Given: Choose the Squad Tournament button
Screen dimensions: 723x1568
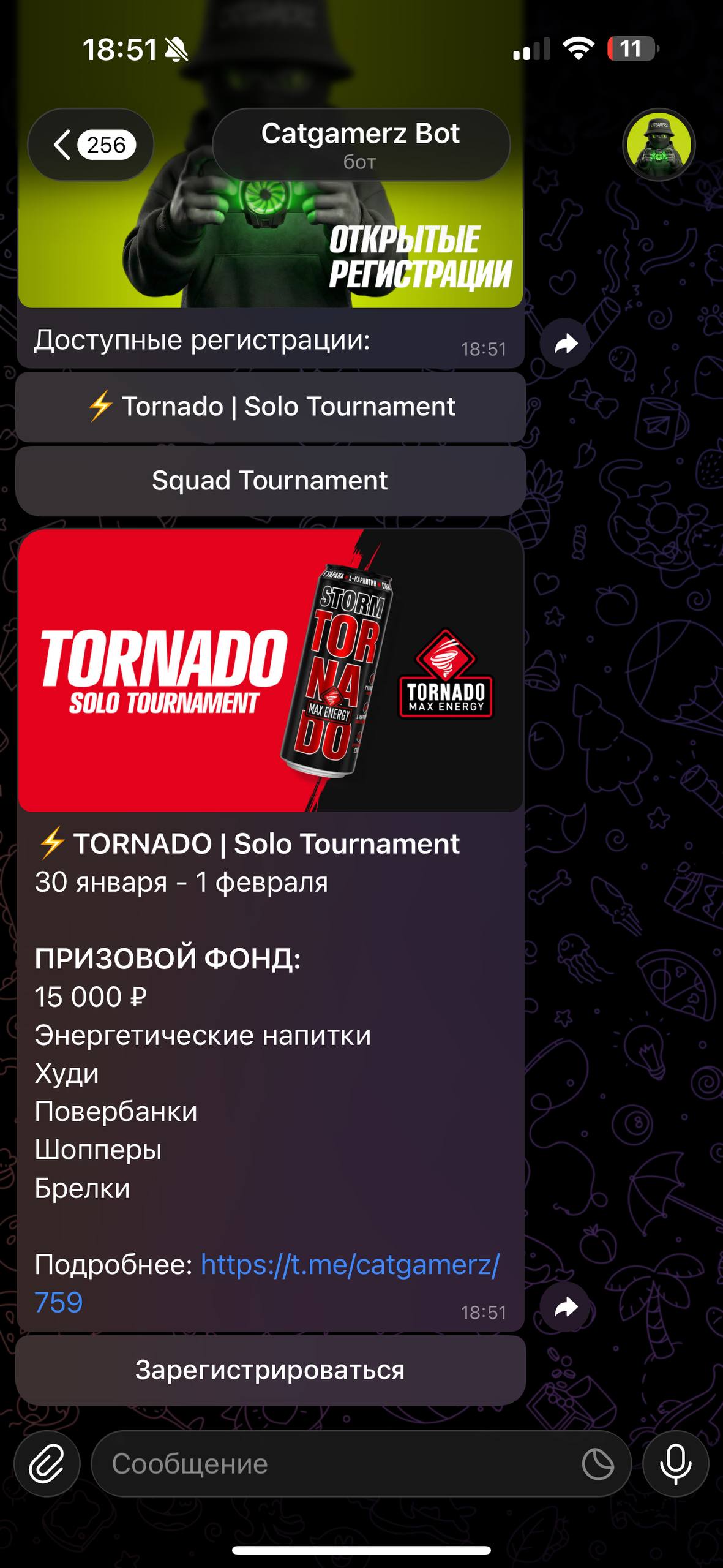Looking at the screenshot, I should (x=271, y=481).
